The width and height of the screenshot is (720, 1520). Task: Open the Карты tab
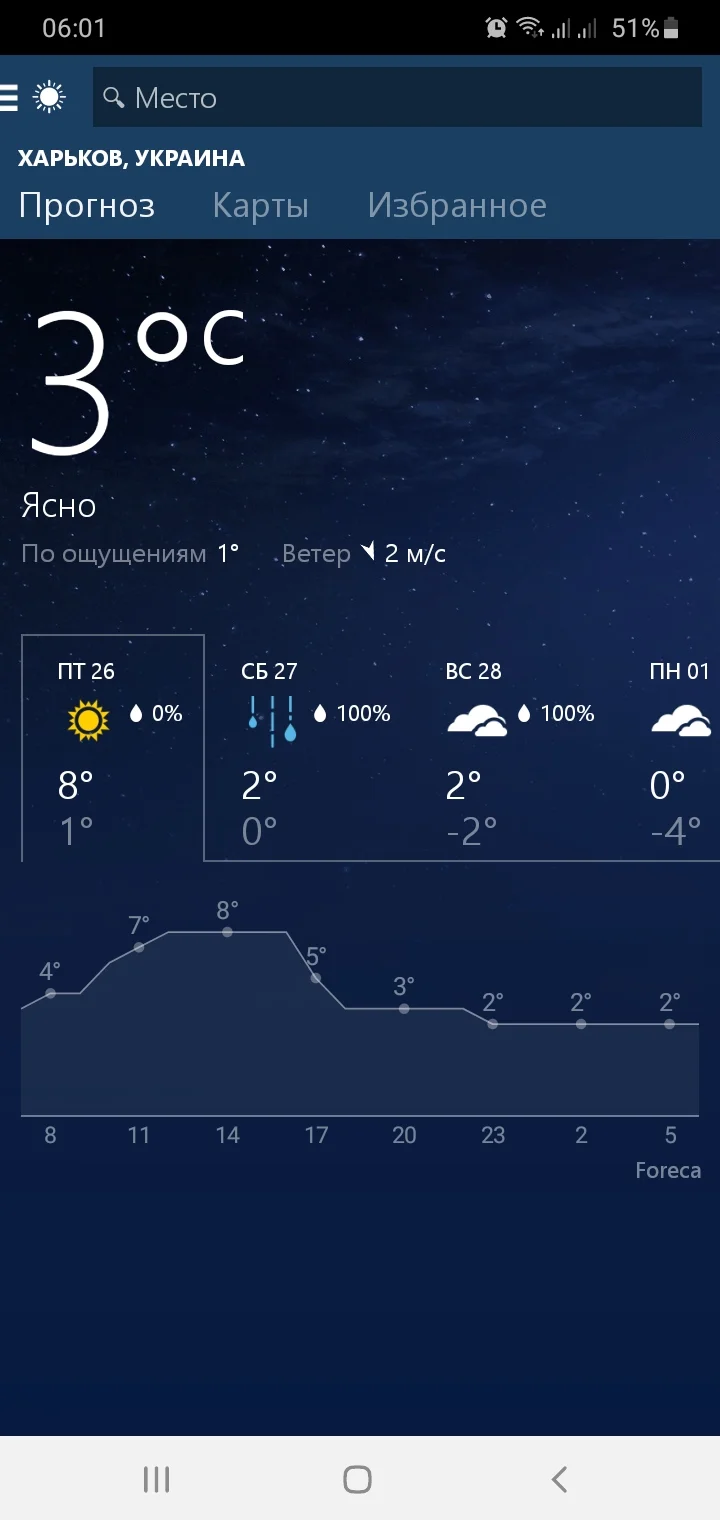tap(259, 205)
